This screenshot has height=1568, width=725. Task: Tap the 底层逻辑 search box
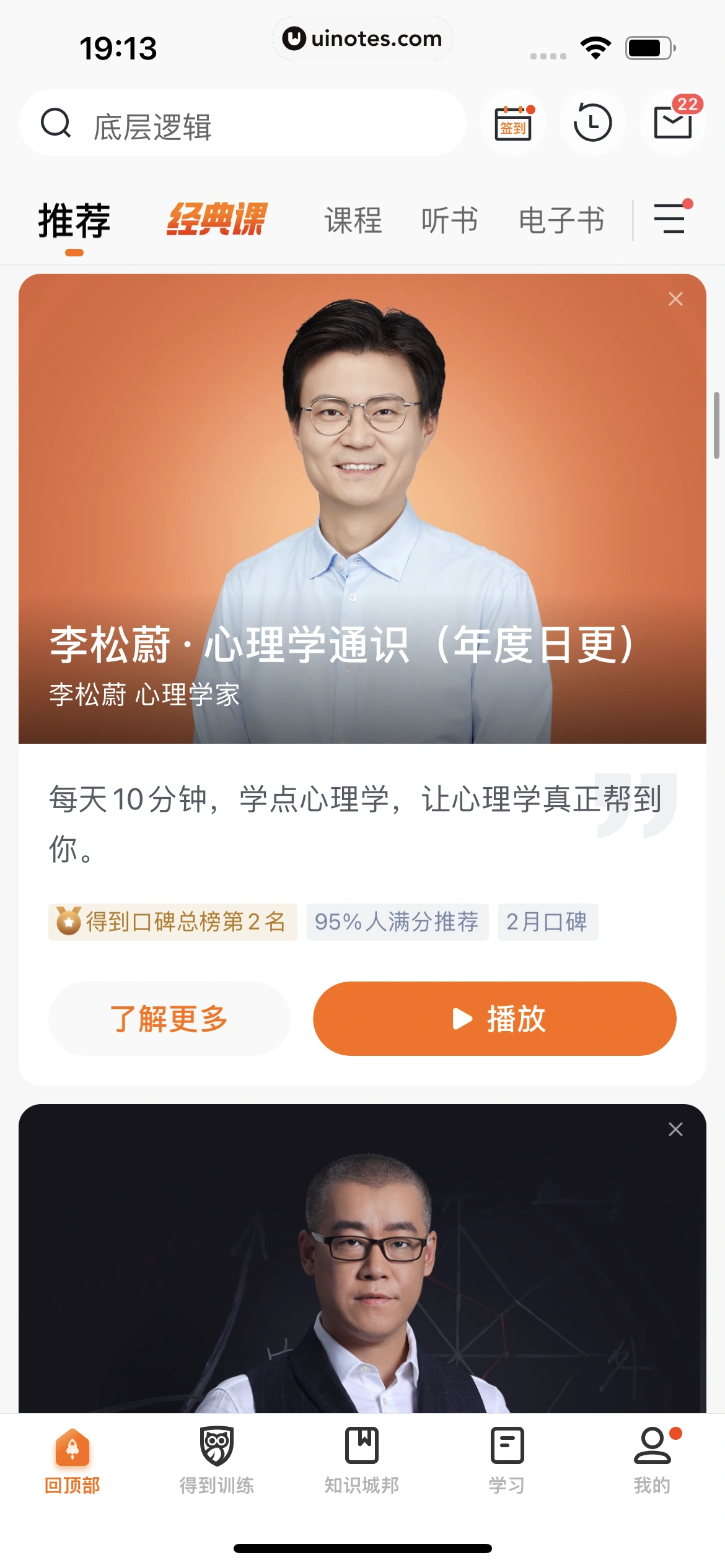[x=242, y=124]
